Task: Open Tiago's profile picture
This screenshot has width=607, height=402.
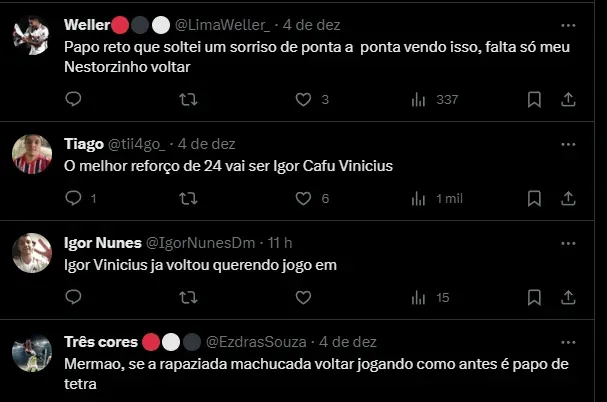Action: click(31, 153)
